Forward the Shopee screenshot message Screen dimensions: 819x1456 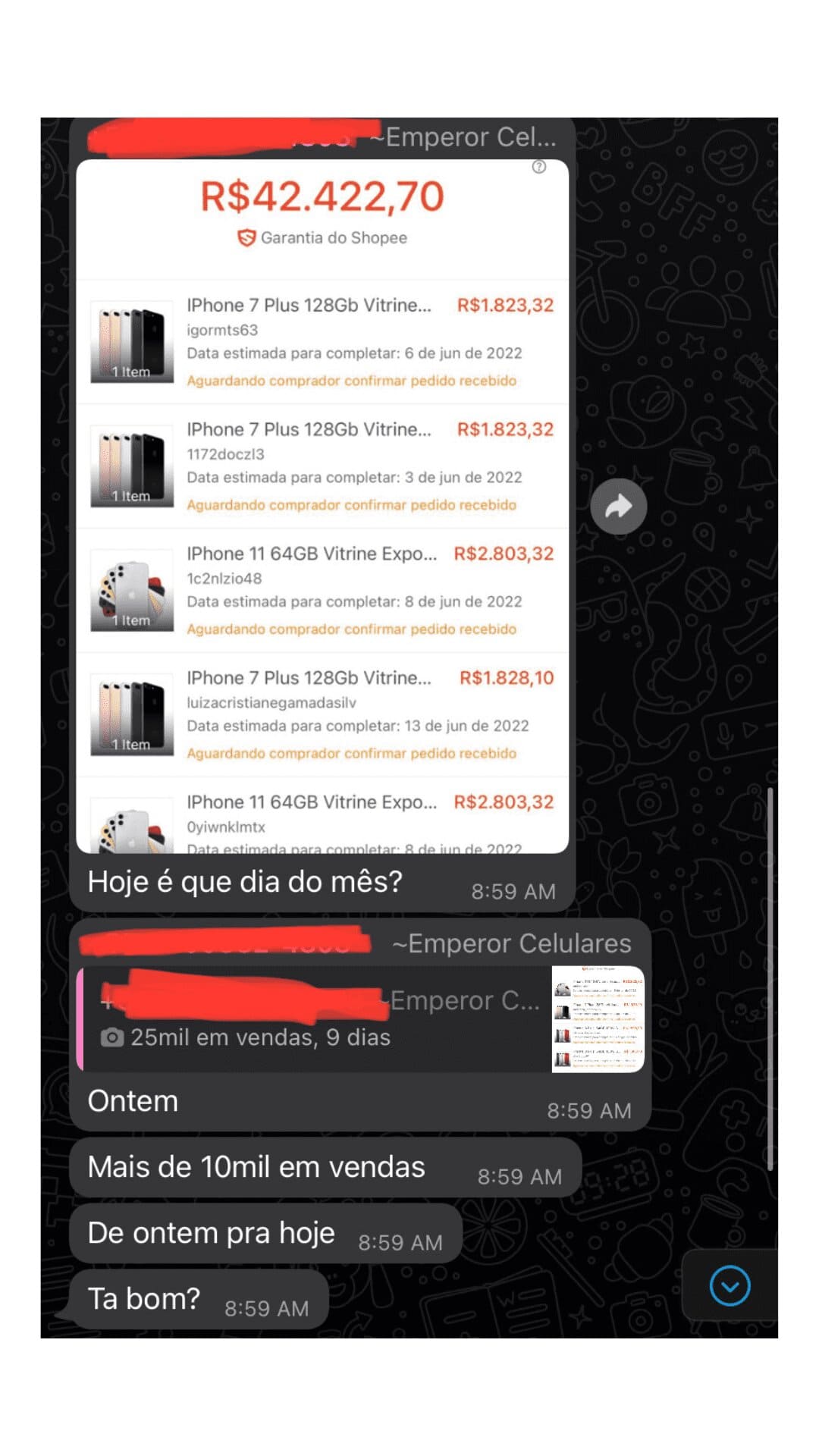pyautogui.click(x=618, y=507)
